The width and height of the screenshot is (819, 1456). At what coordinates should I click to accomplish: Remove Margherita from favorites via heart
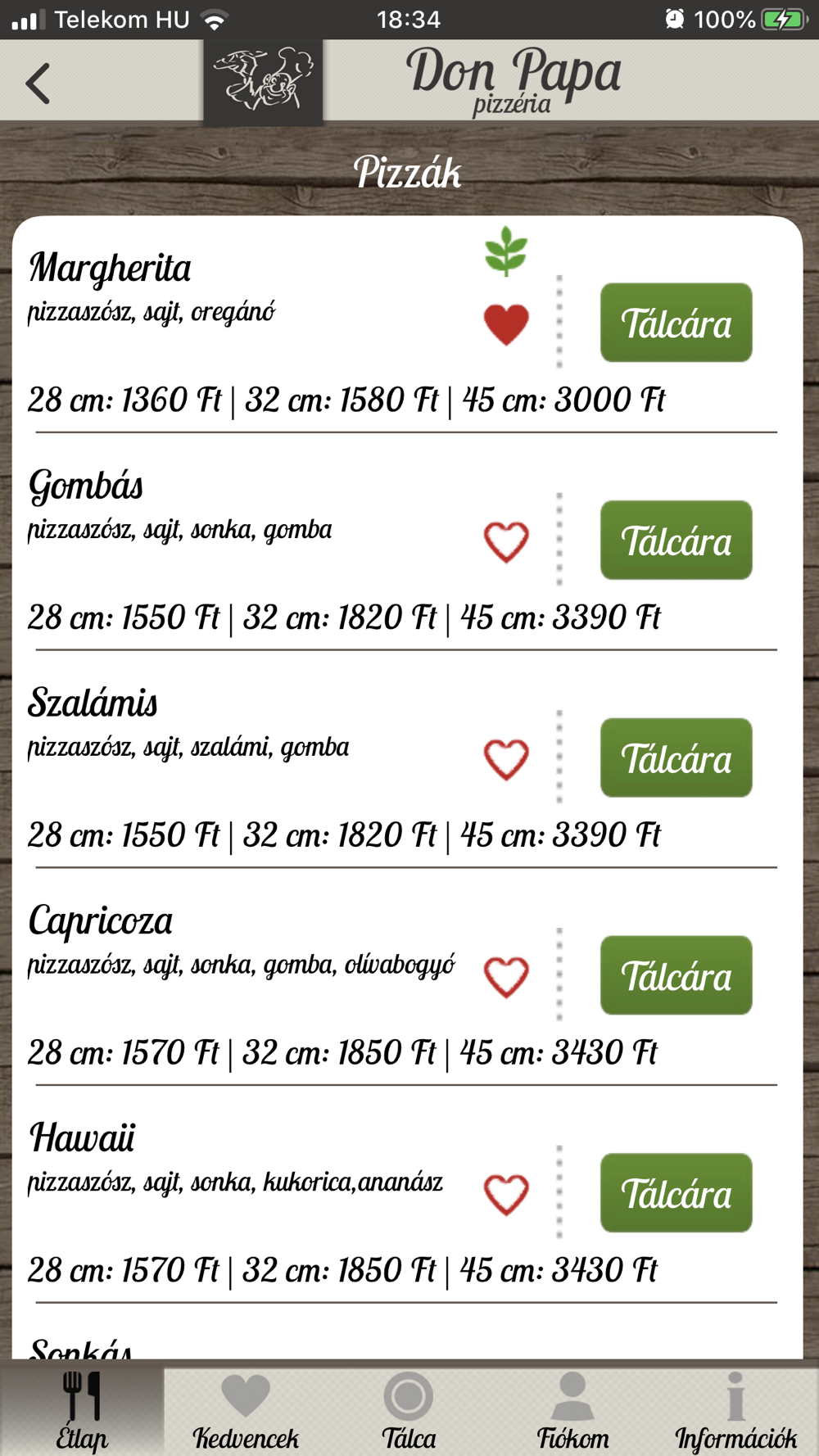coord(506,324)
